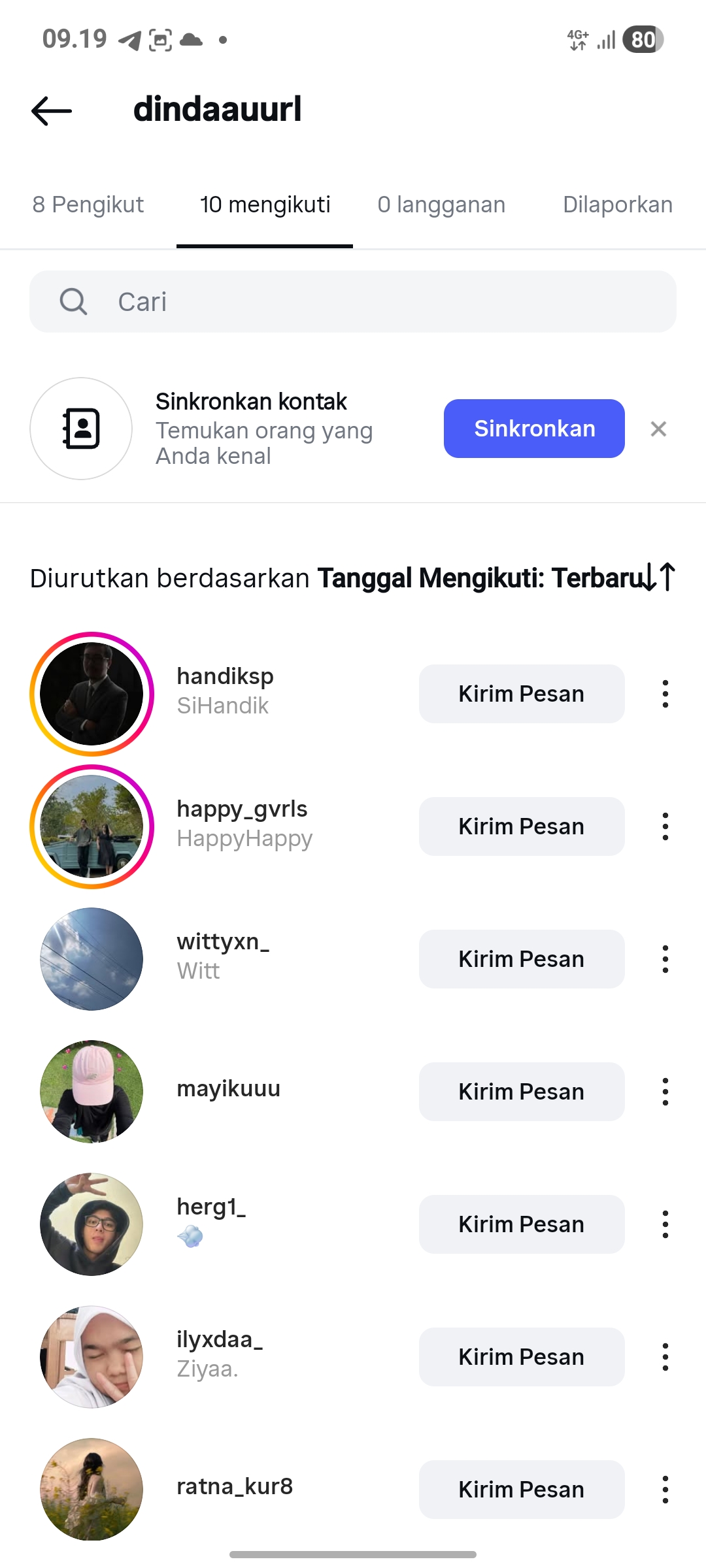View happy_gvrls's story from the avatar

pos(92,826)
